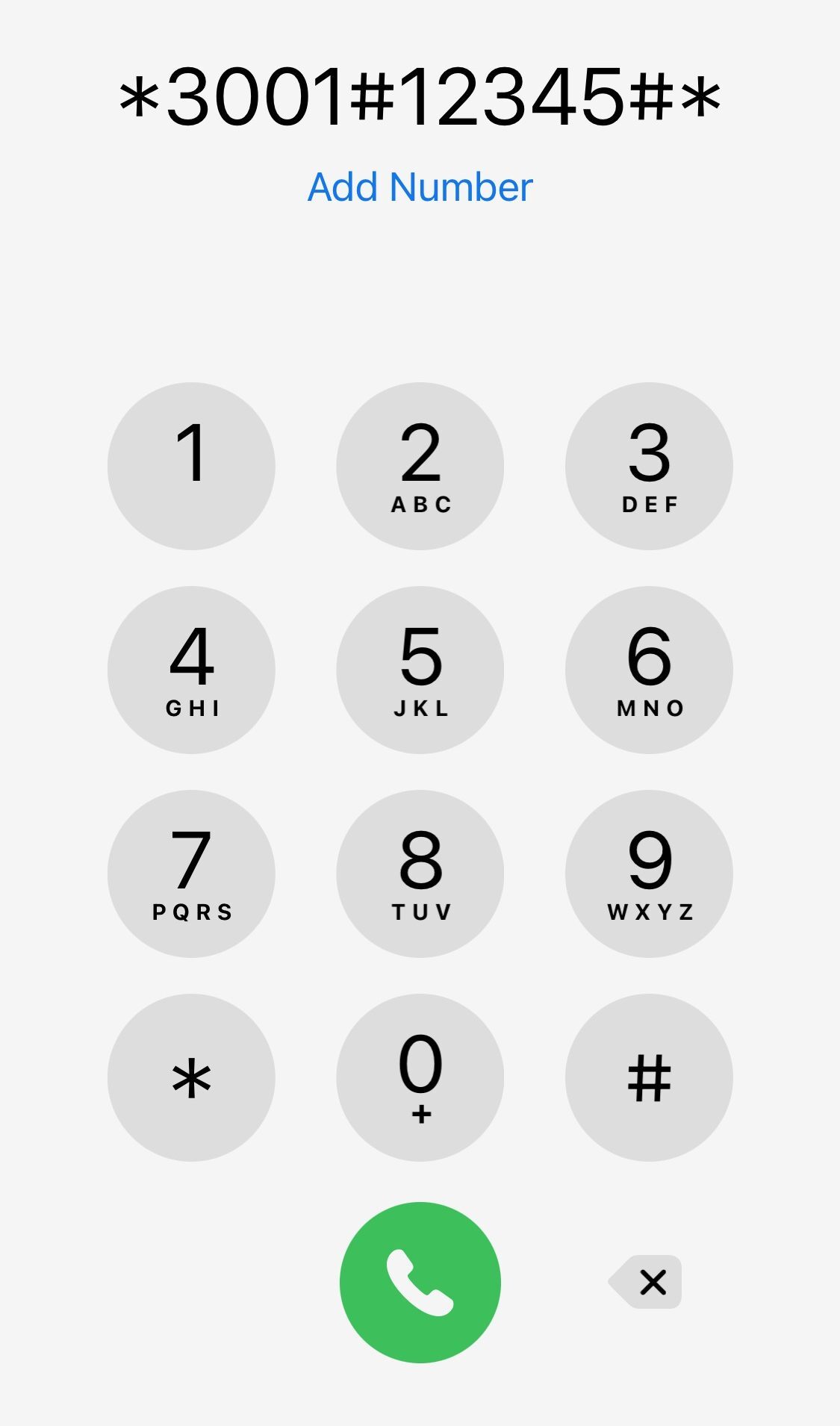
Task: Tap the 5 JKL key
Action: [420, 670]
